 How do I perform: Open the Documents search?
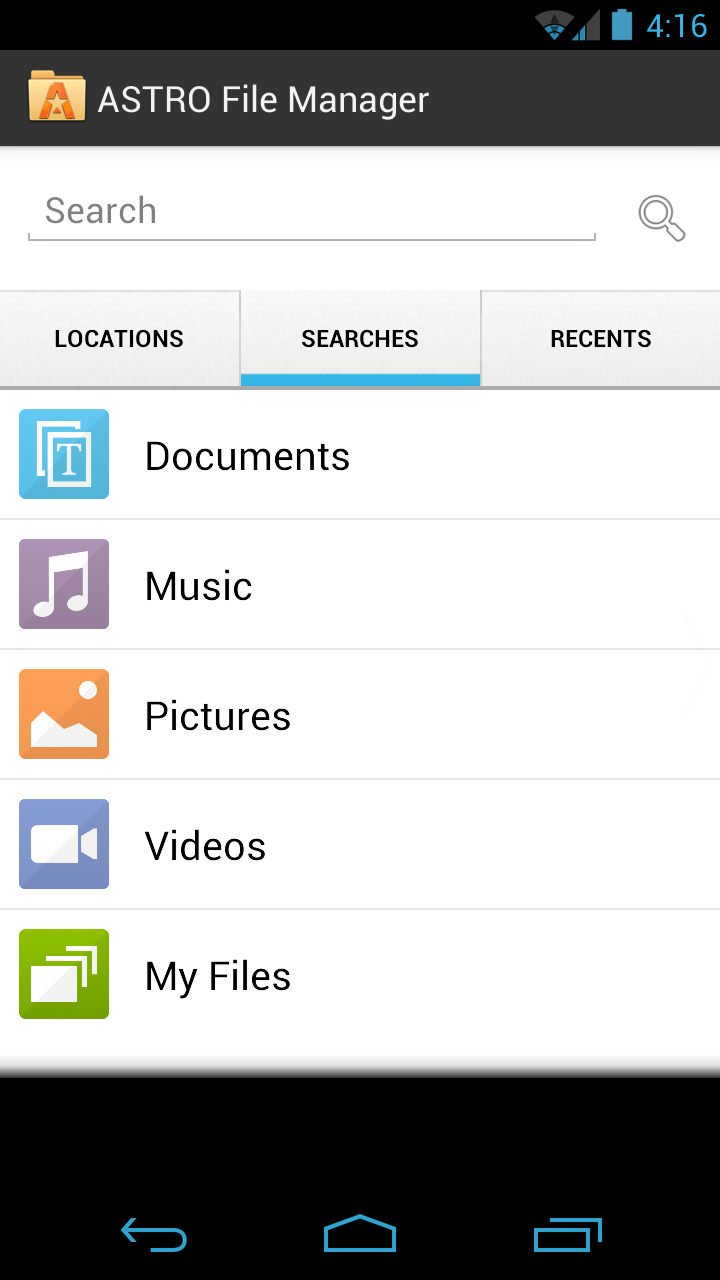[360, 455]
